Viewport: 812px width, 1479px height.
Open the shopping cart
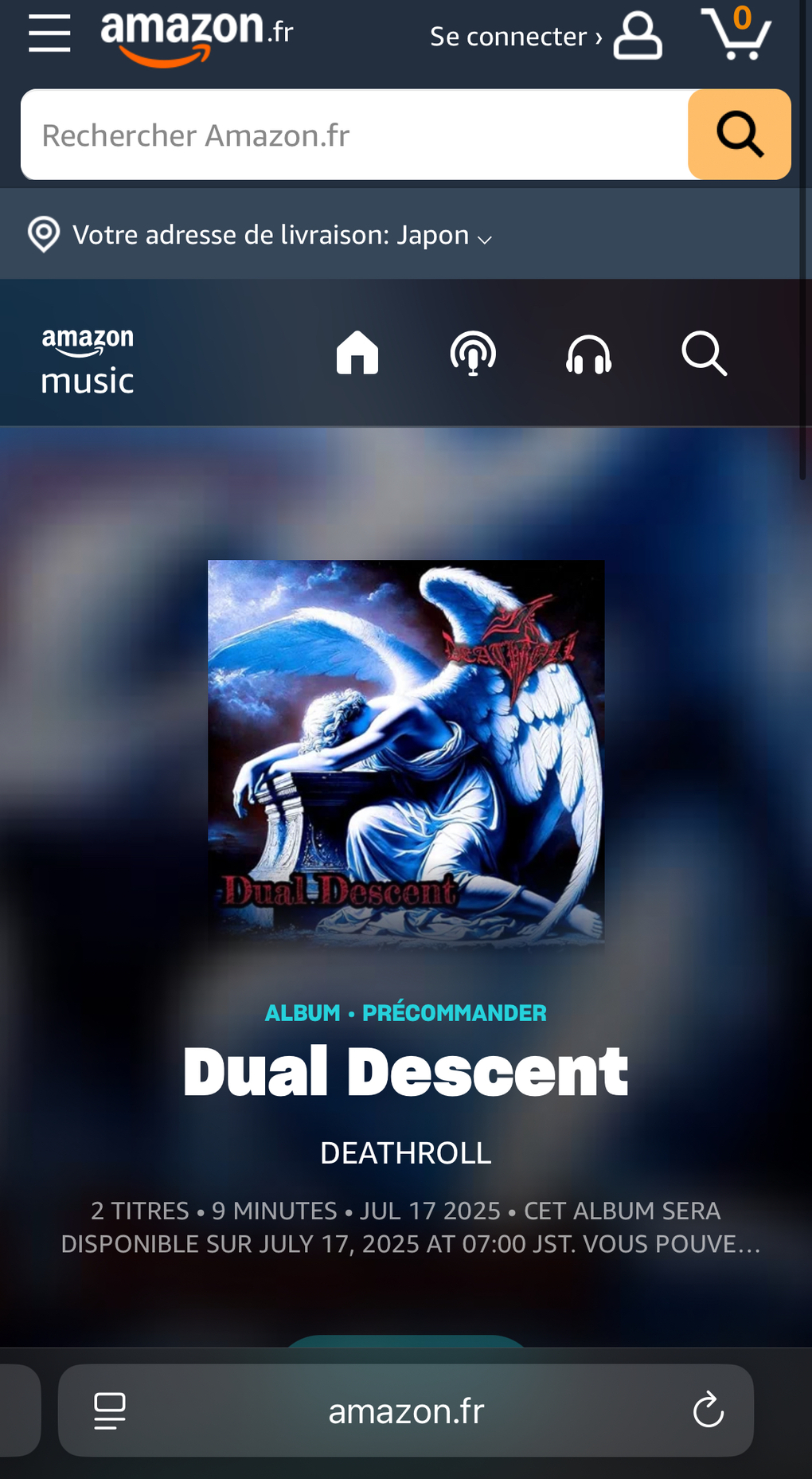coord(736,33)
